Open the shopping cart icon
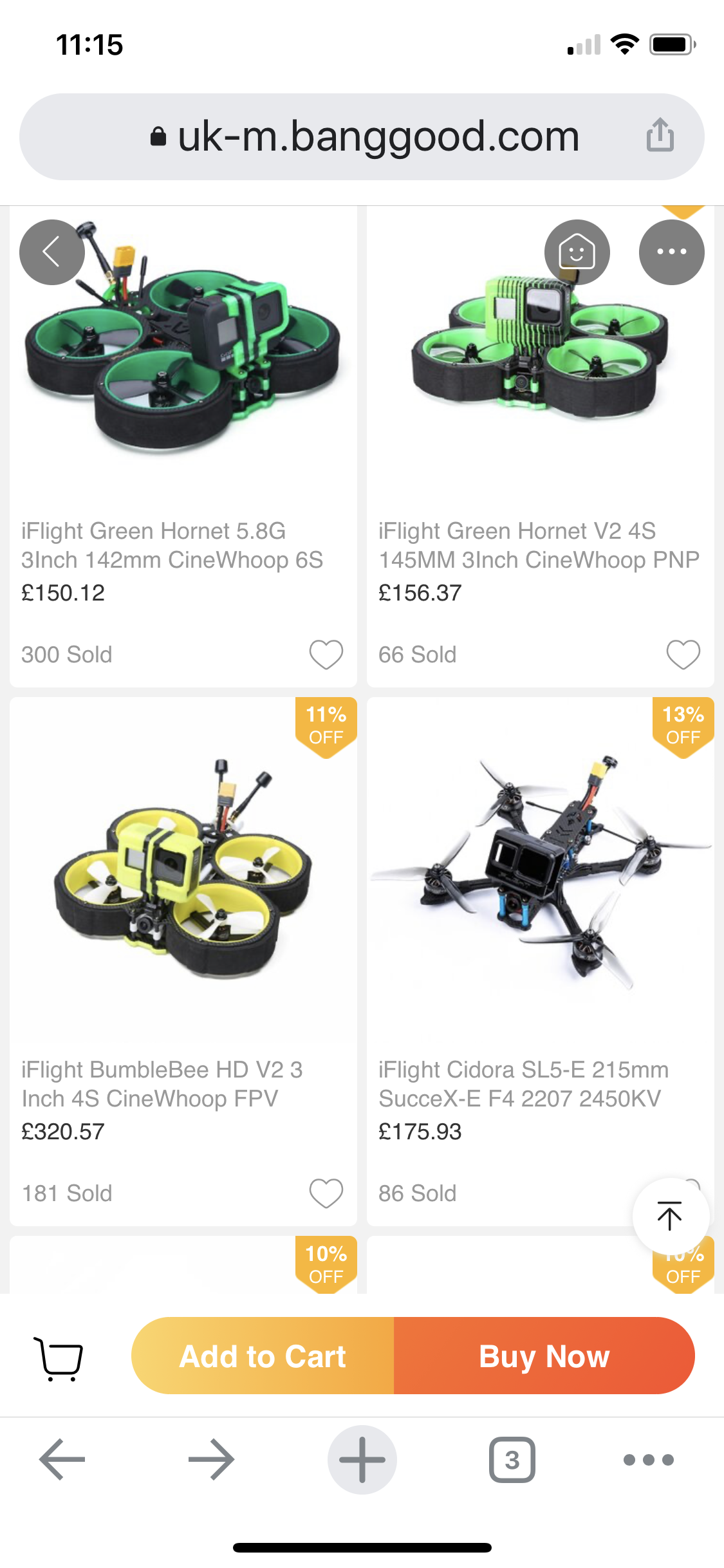Screen dimensions: 724x1568 tap(58, 1358)
